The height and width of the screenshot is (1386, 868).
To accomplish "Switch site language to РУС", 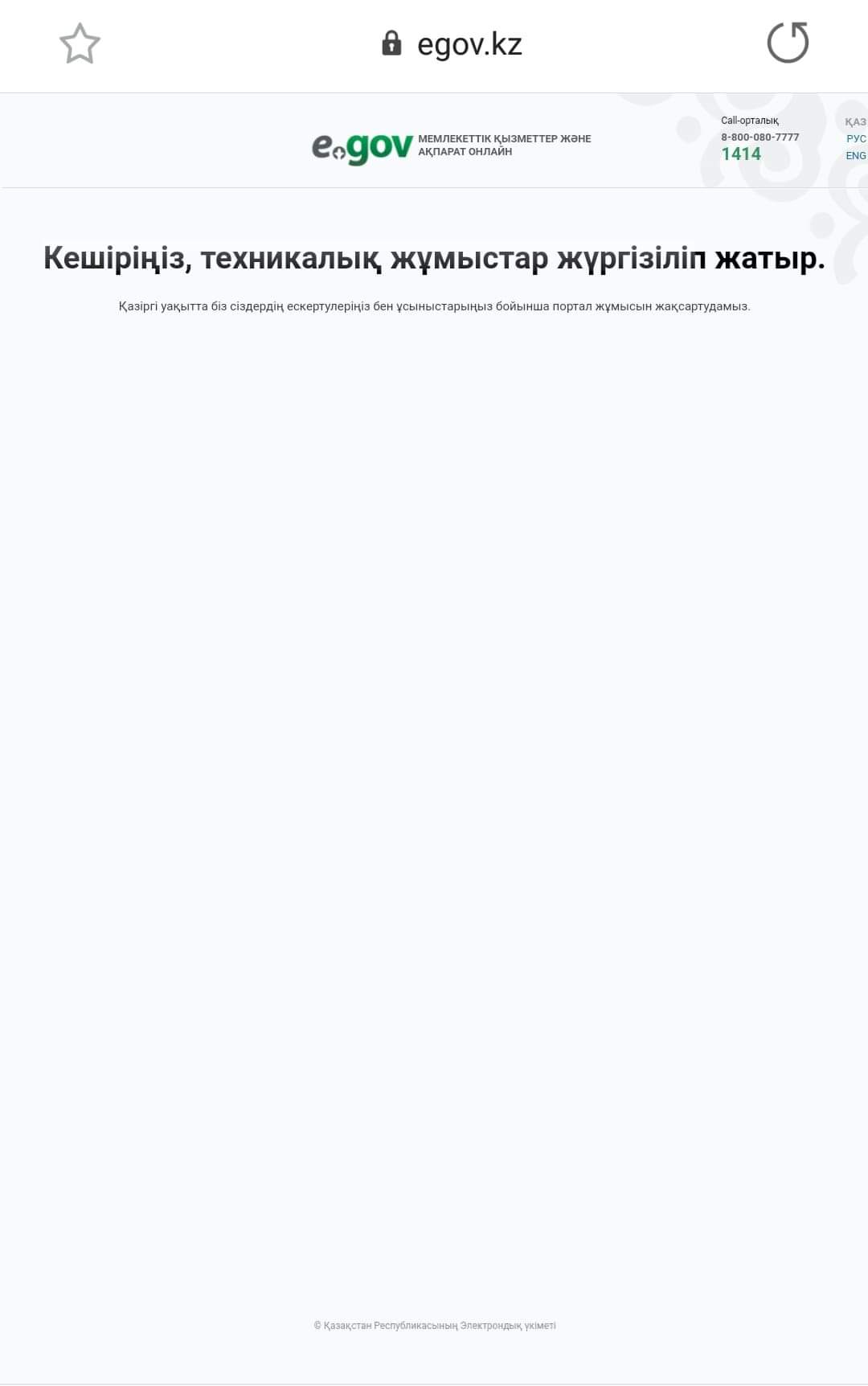I will click(x=855, y=138).
